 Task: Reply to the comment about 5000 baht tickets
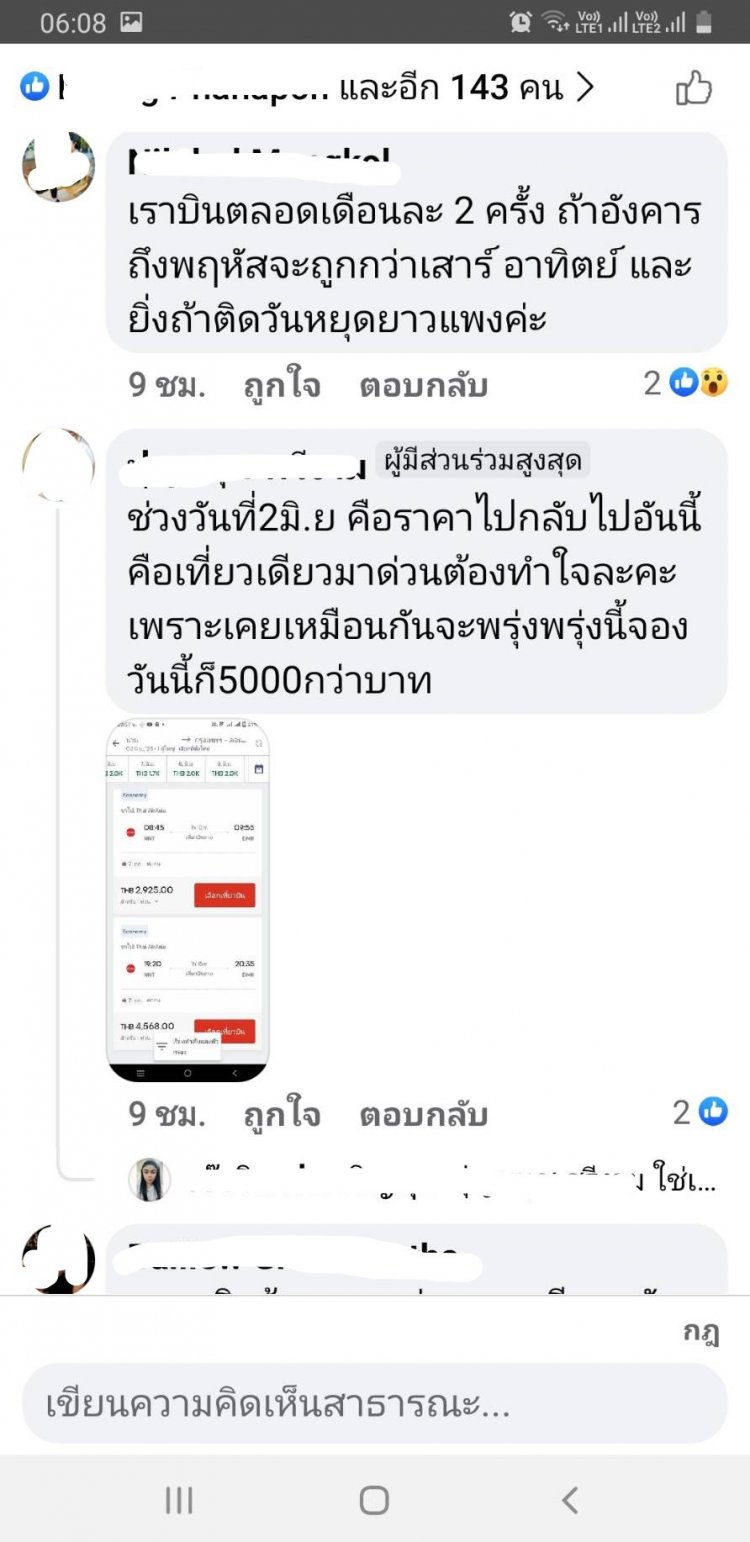(423, 1114)
